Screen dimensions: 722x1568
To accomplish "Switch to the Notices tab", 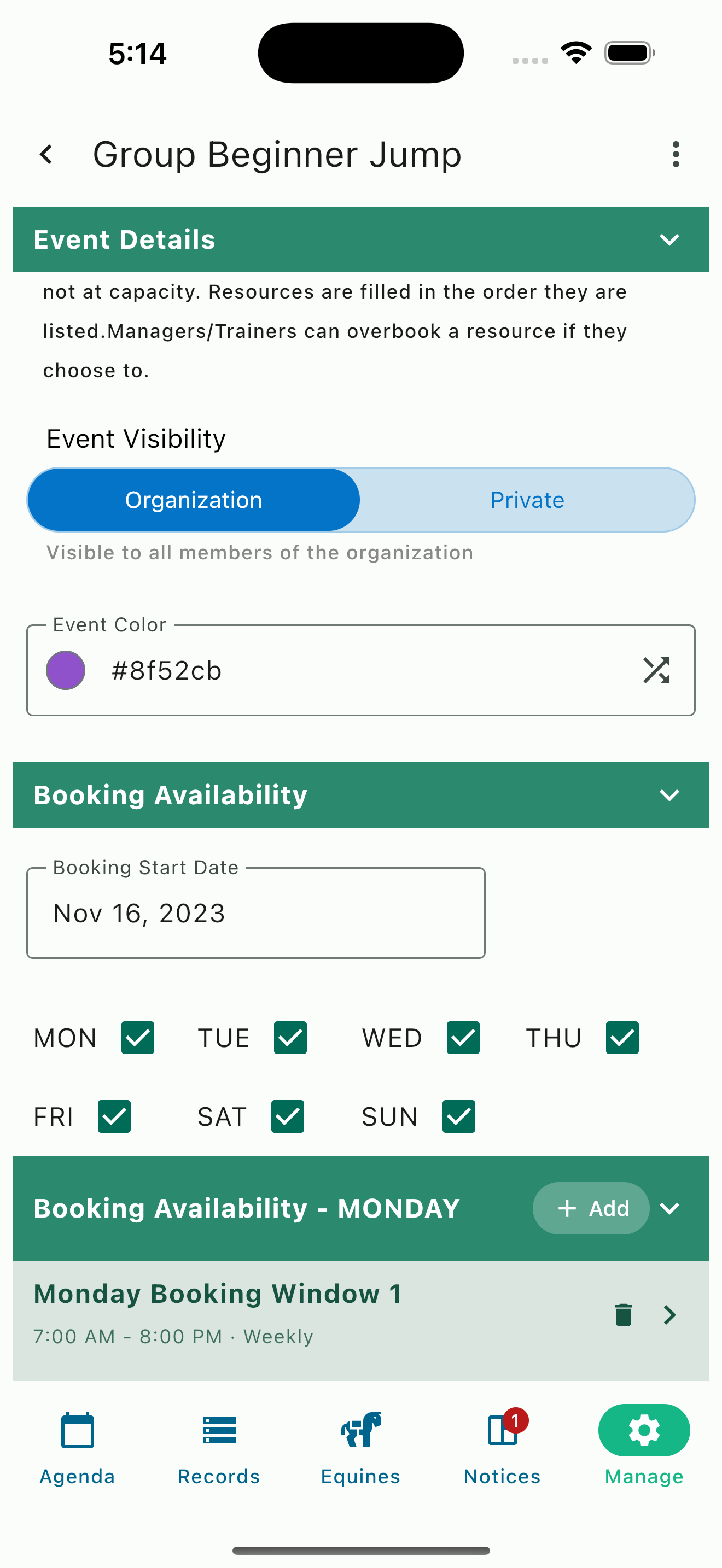I will click(500, 1430).
